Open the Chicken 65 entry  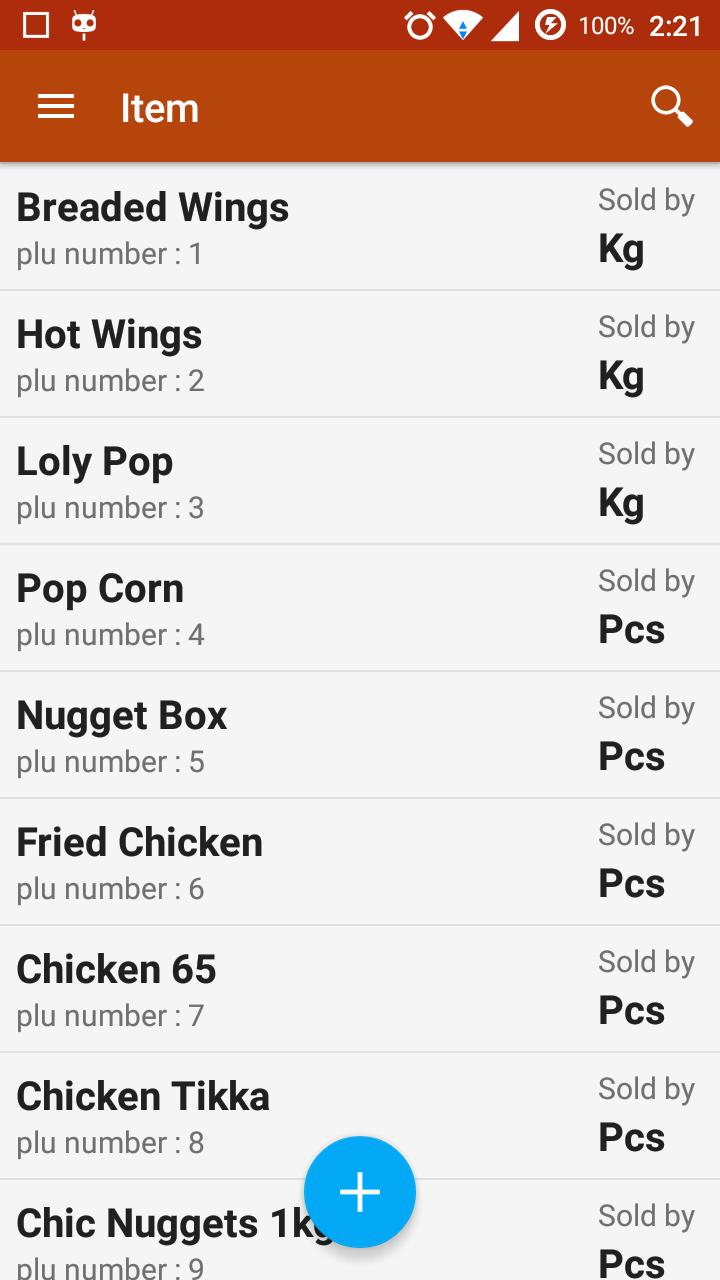(x=360, y=989)
